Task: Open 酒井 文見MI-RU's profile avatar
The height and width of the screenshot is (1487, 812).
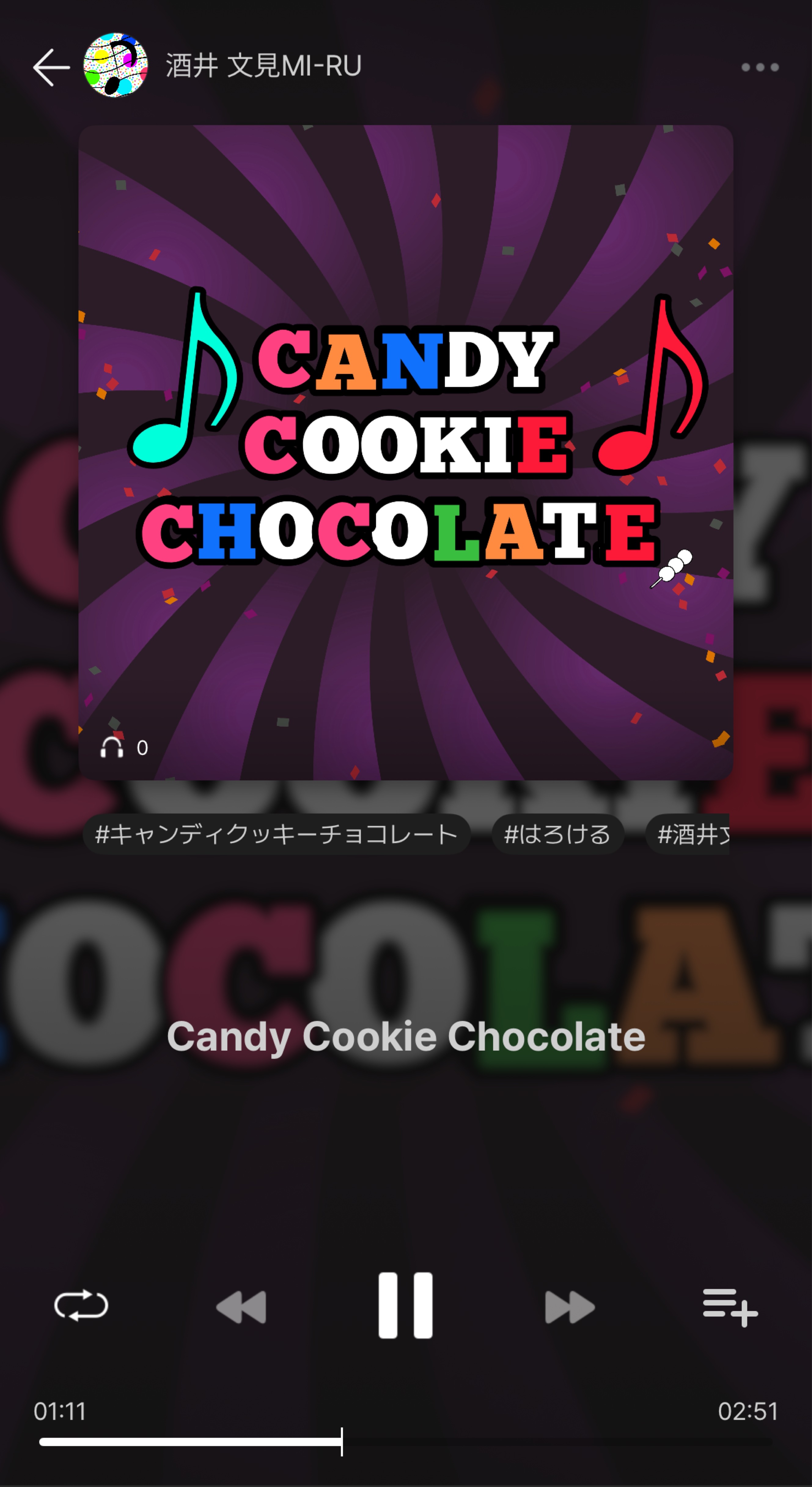Action: pos(116,65)
